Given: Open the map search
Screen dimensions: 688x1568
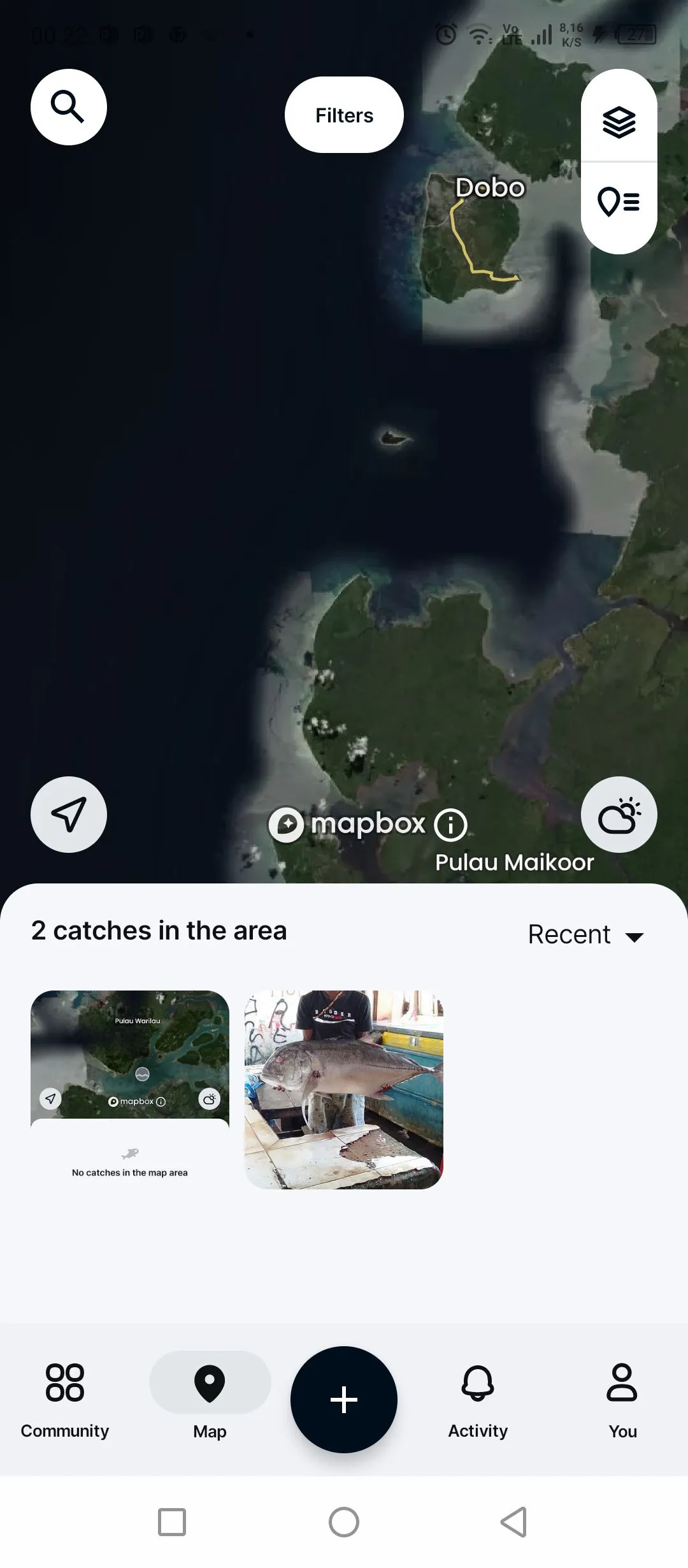Looking at the screenshot, I should (68, 107).
